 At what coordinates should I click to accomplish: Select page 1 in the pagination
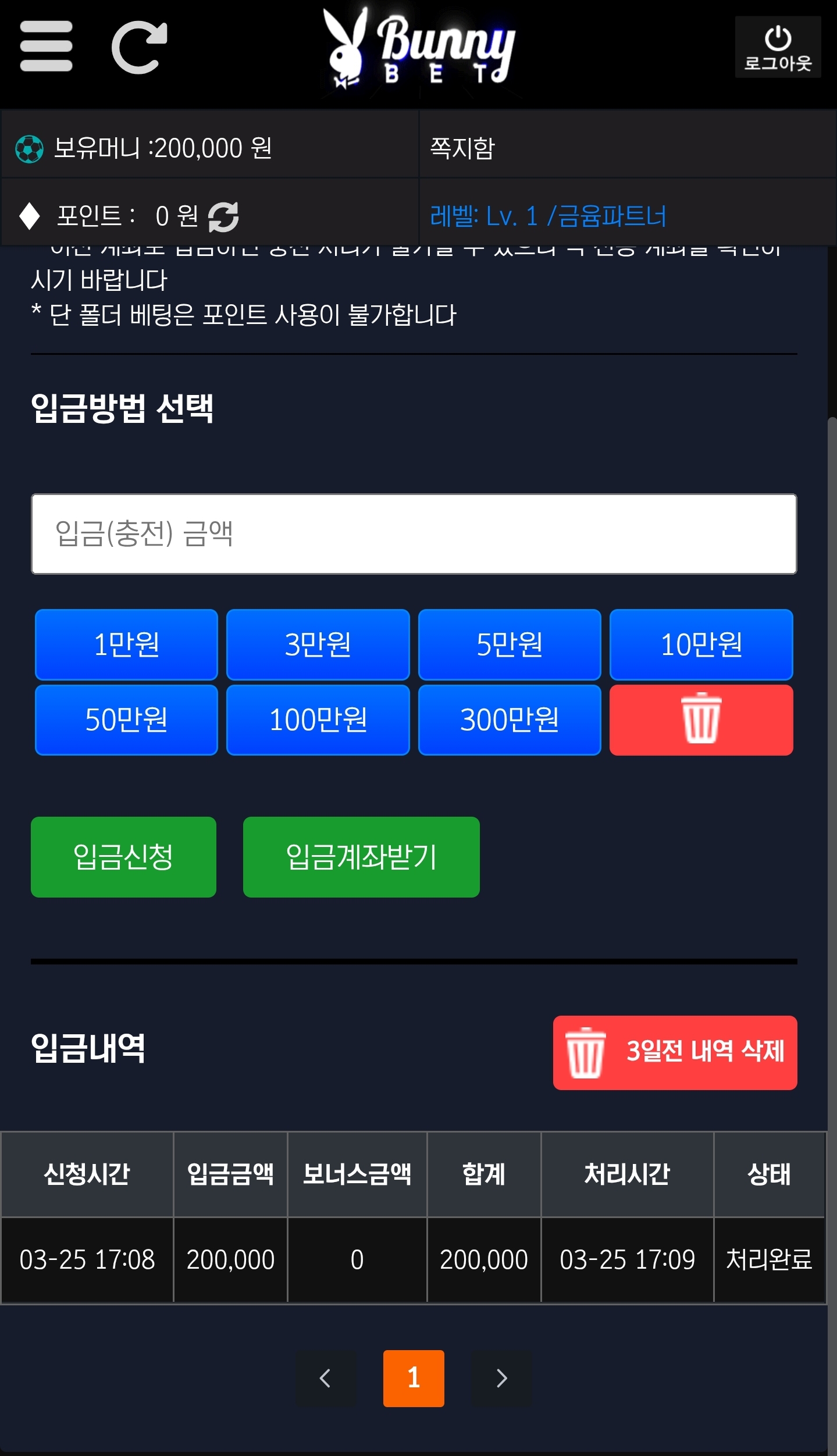click(x=414, y=1378)
